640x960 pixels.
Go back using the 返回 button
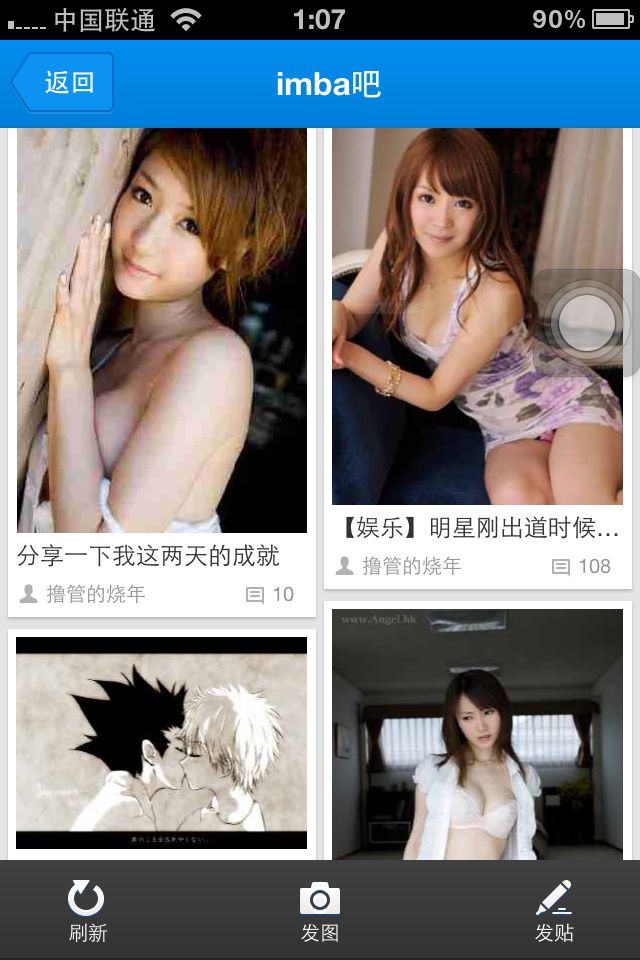point(64,83)
